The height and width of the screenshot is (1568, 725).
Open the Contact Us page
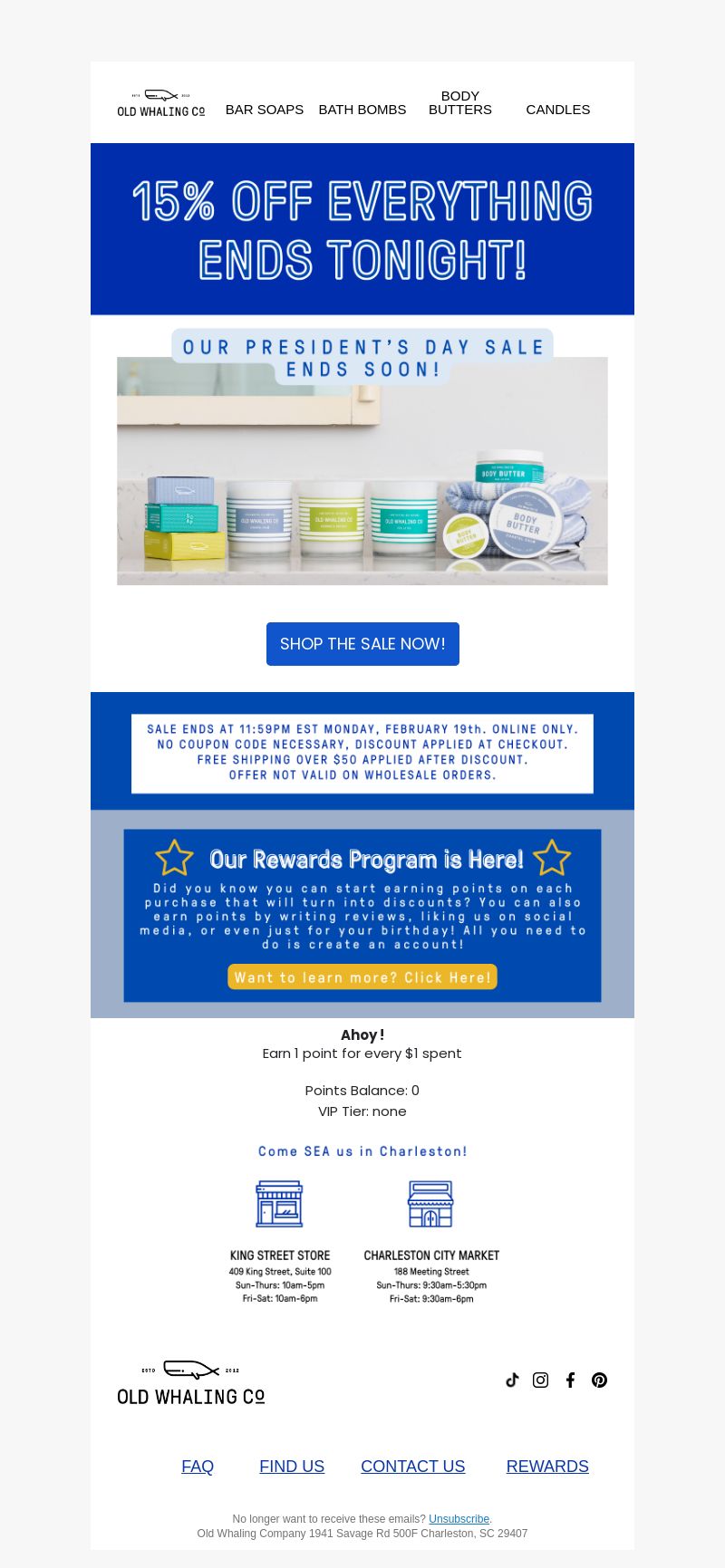coord(412,1467)
